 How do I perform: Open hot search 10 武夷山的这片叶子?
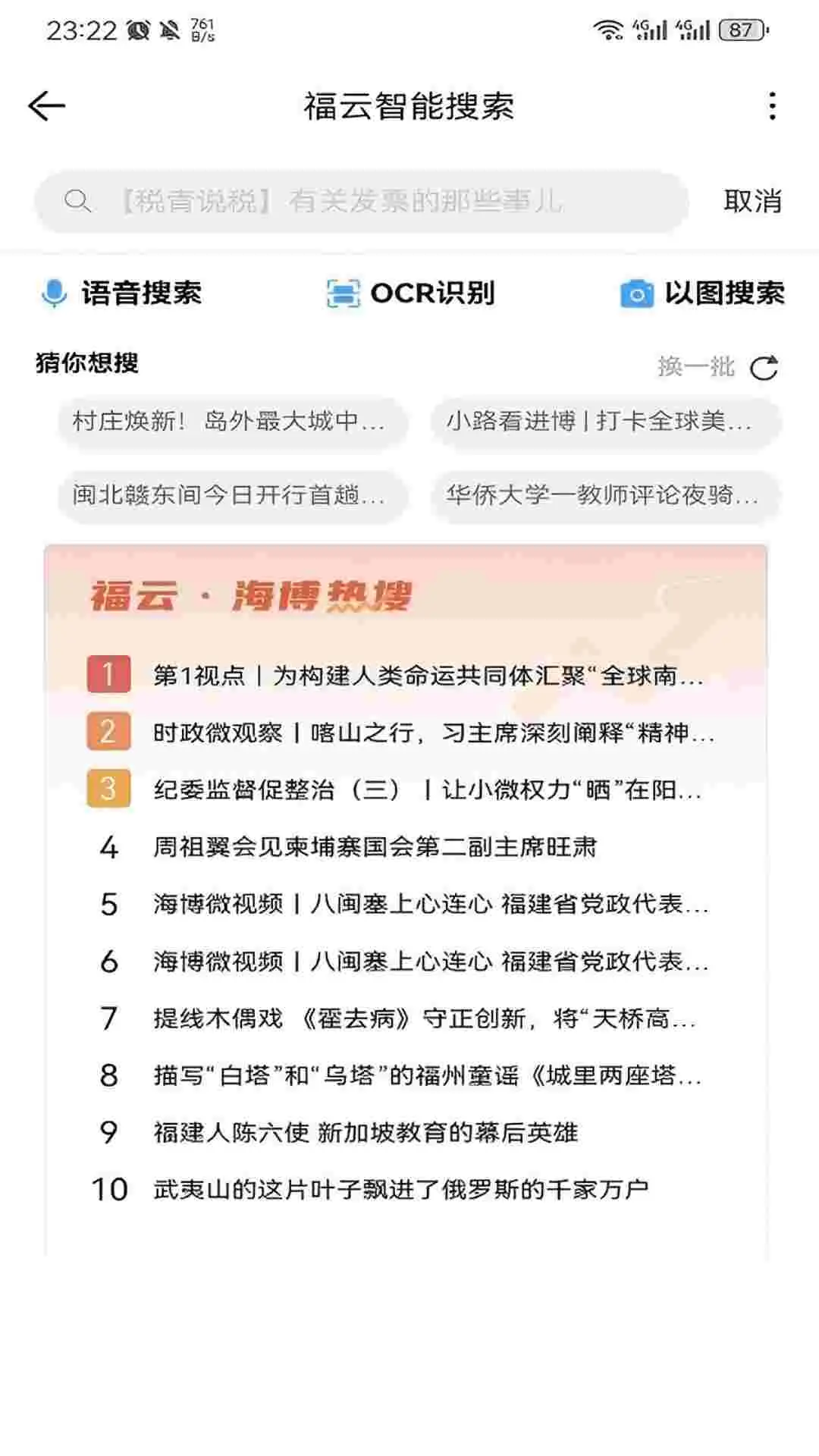click(400, 1190)
